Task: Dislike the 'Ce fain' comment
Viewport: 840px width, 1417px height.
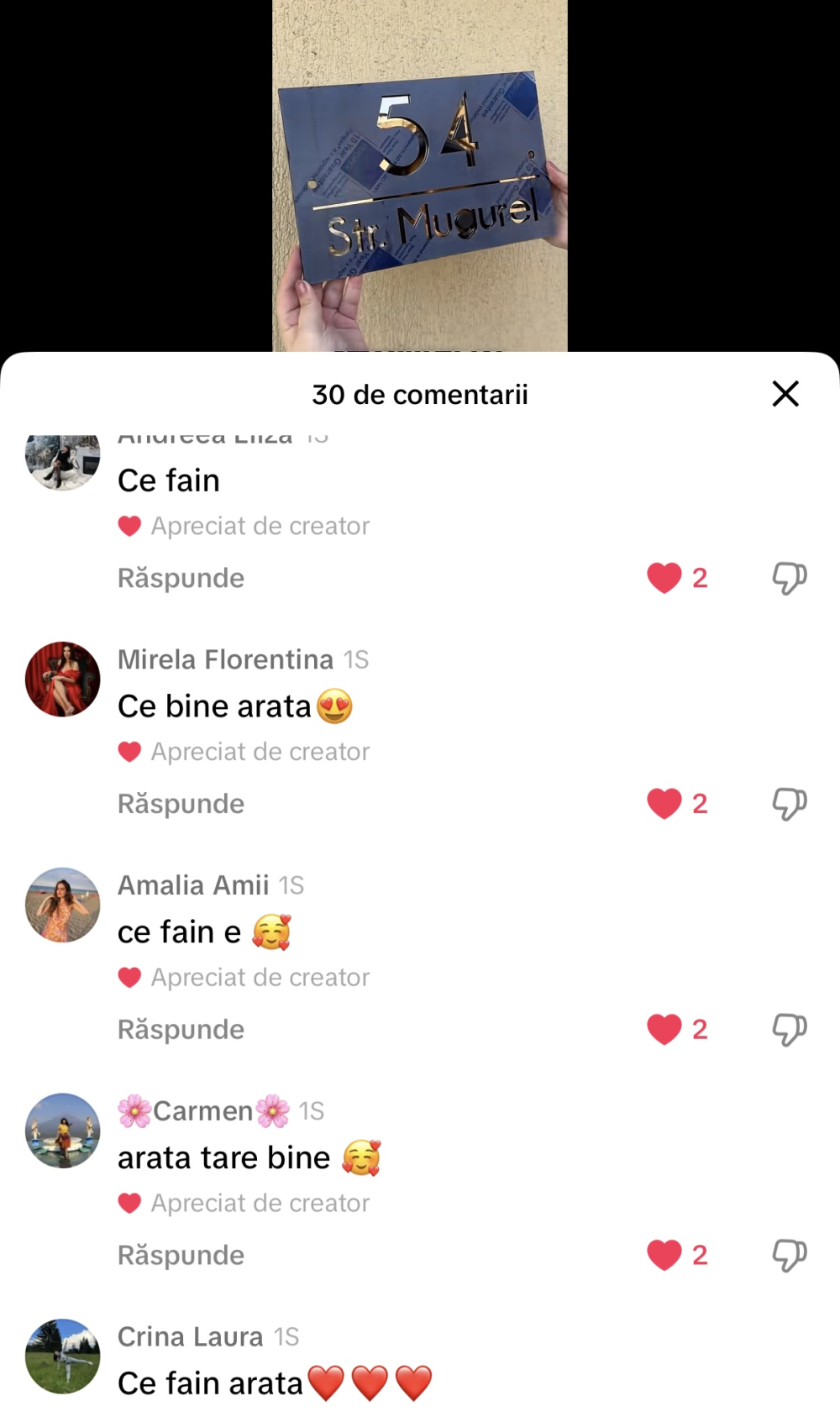Action: pos(789,578)
